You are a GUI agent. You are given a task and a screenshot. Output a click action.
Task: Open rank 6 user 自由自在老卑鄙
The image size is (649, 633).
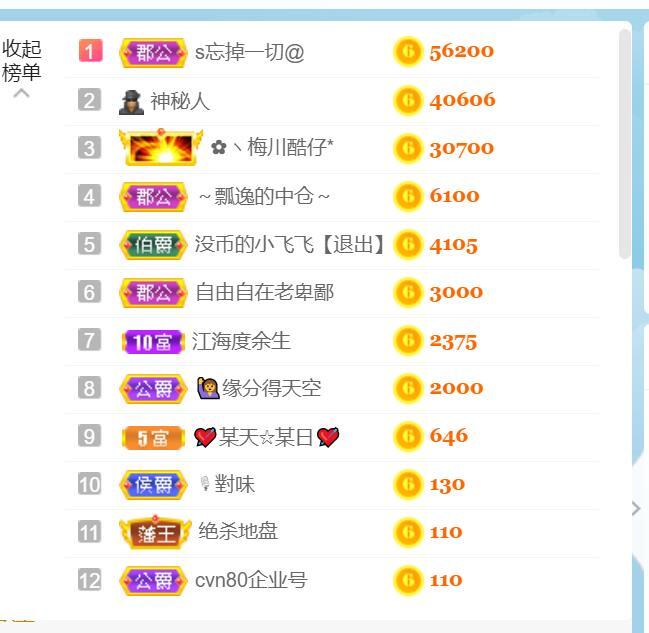(264, 292)
